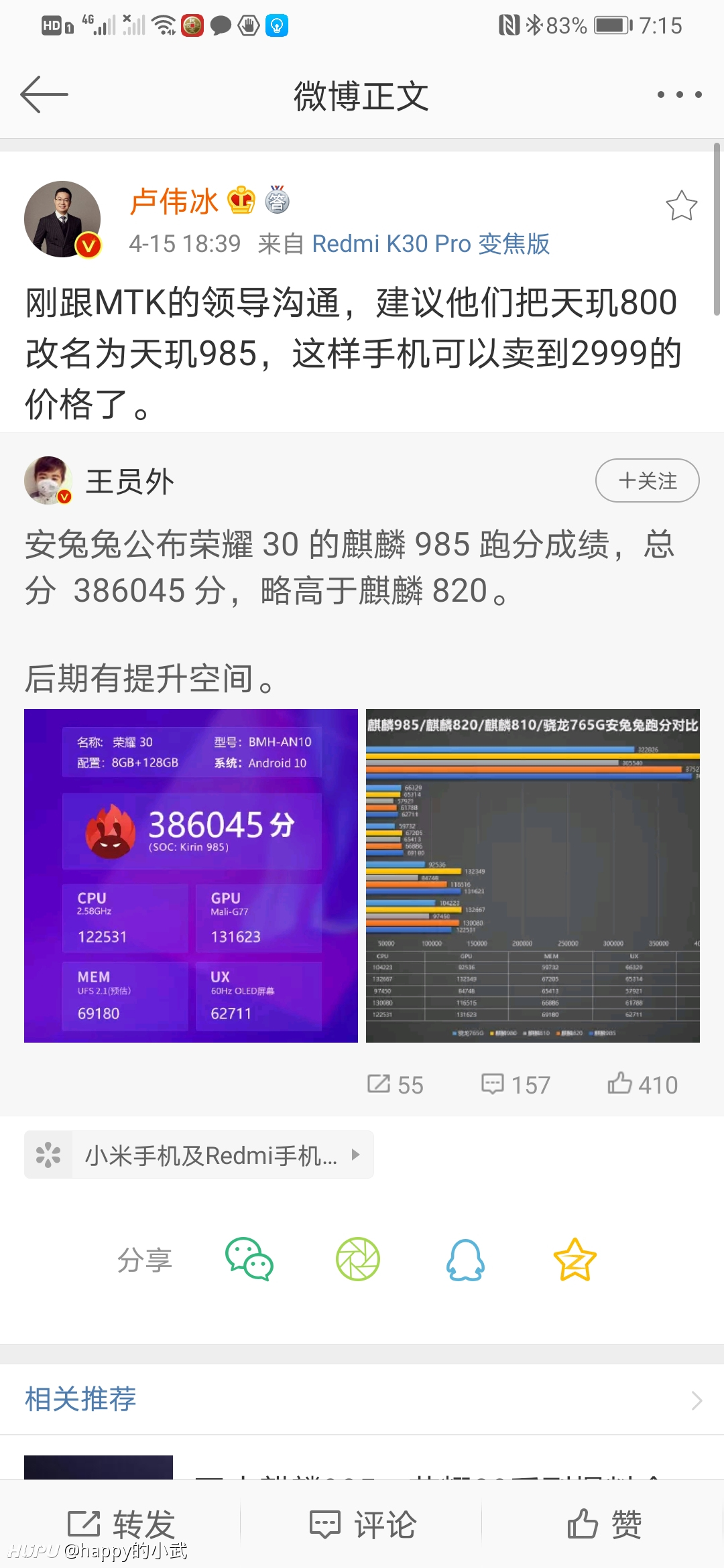Tap 评论 to write a comment
The width and height of the screenshot is (724, 1568).
point(362,1524)
